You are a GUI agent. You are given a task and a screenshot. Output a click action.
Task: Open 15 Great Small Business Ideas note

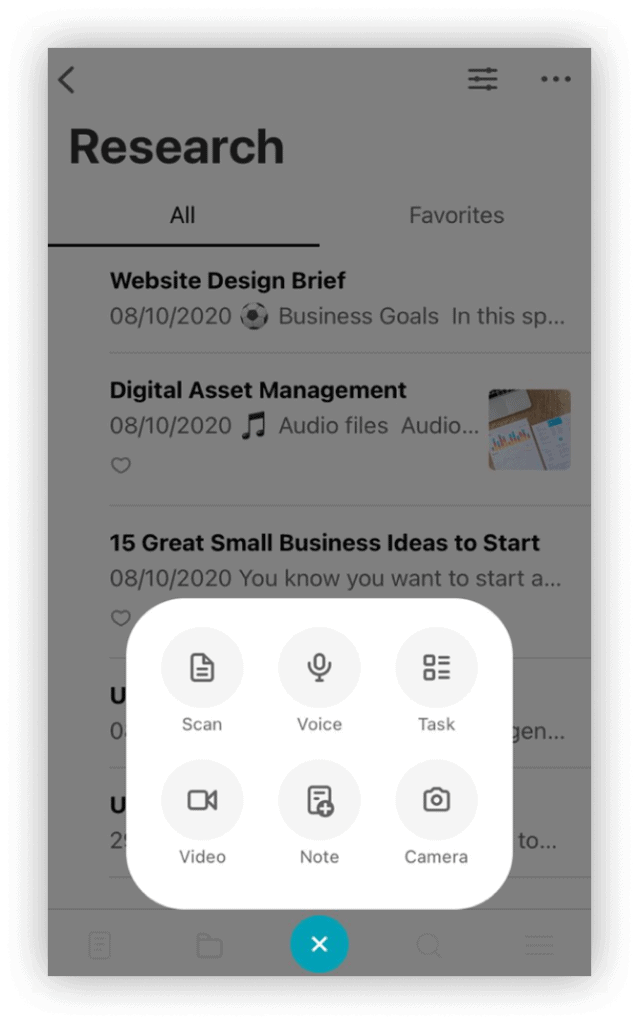324,543
